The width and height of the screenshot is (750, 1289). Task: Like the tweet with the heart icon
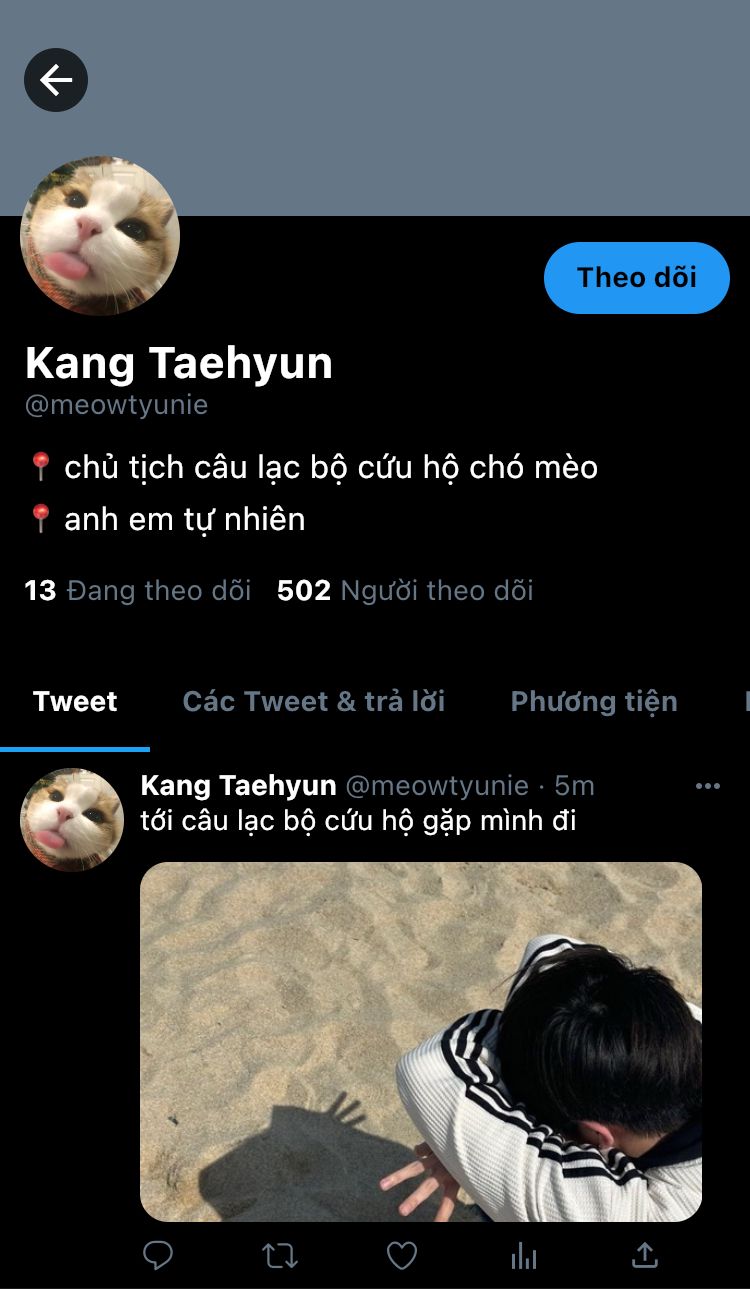(x=402, y=1256)
